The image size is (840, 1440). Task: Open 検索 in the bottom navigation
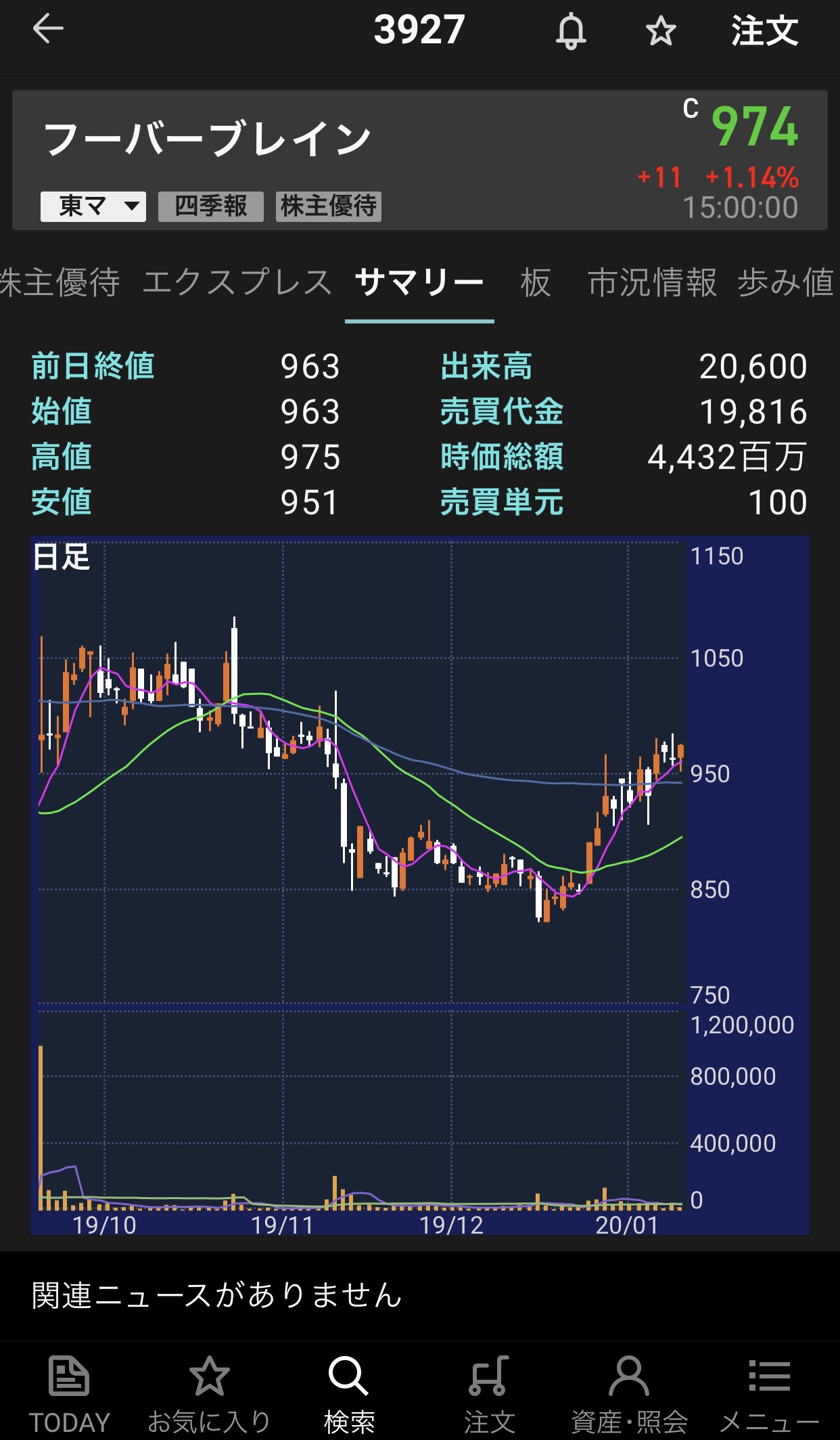tap(349, 1395)
